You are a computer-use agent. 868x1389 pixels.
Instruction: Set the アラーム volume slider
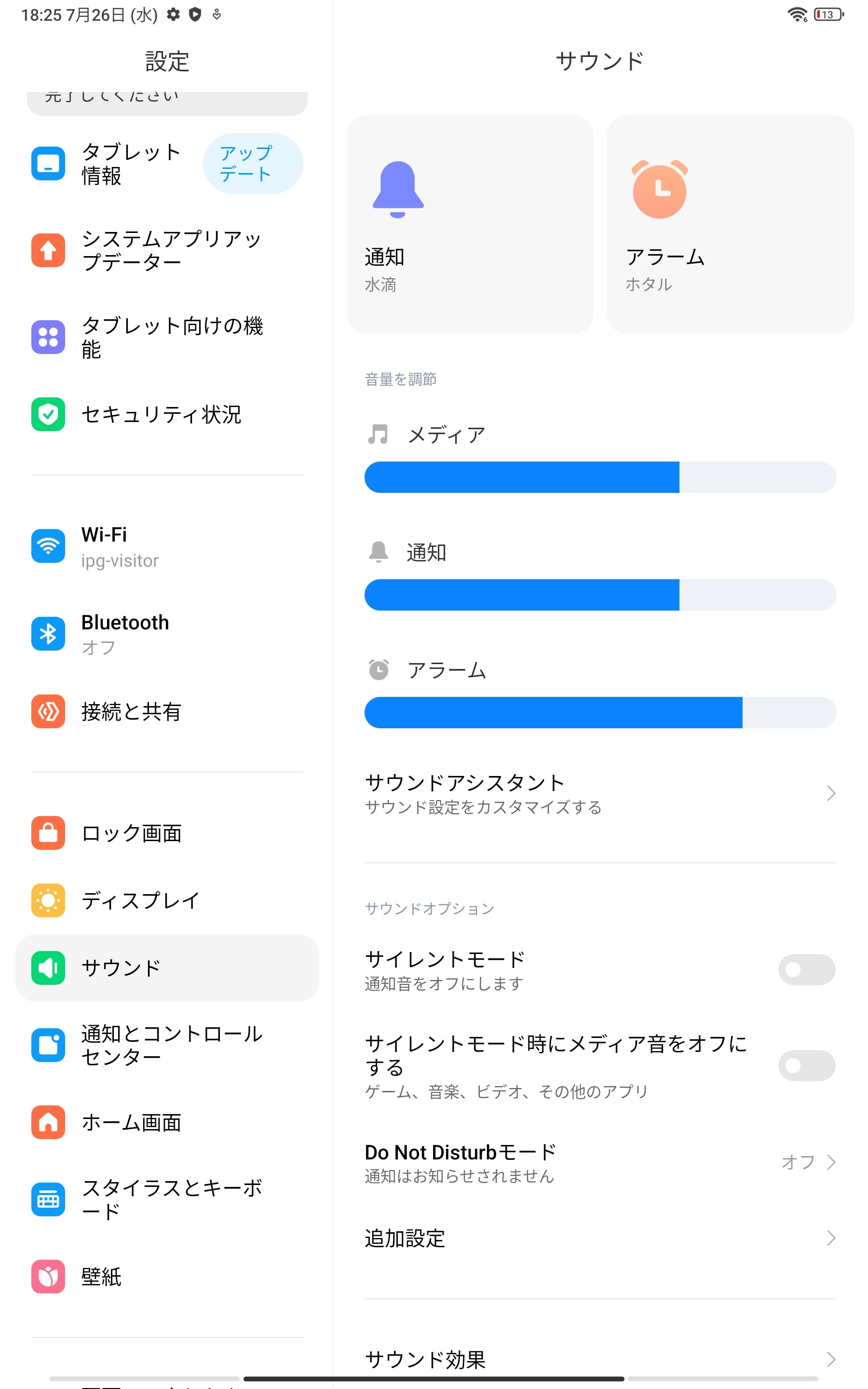point(600,712)
